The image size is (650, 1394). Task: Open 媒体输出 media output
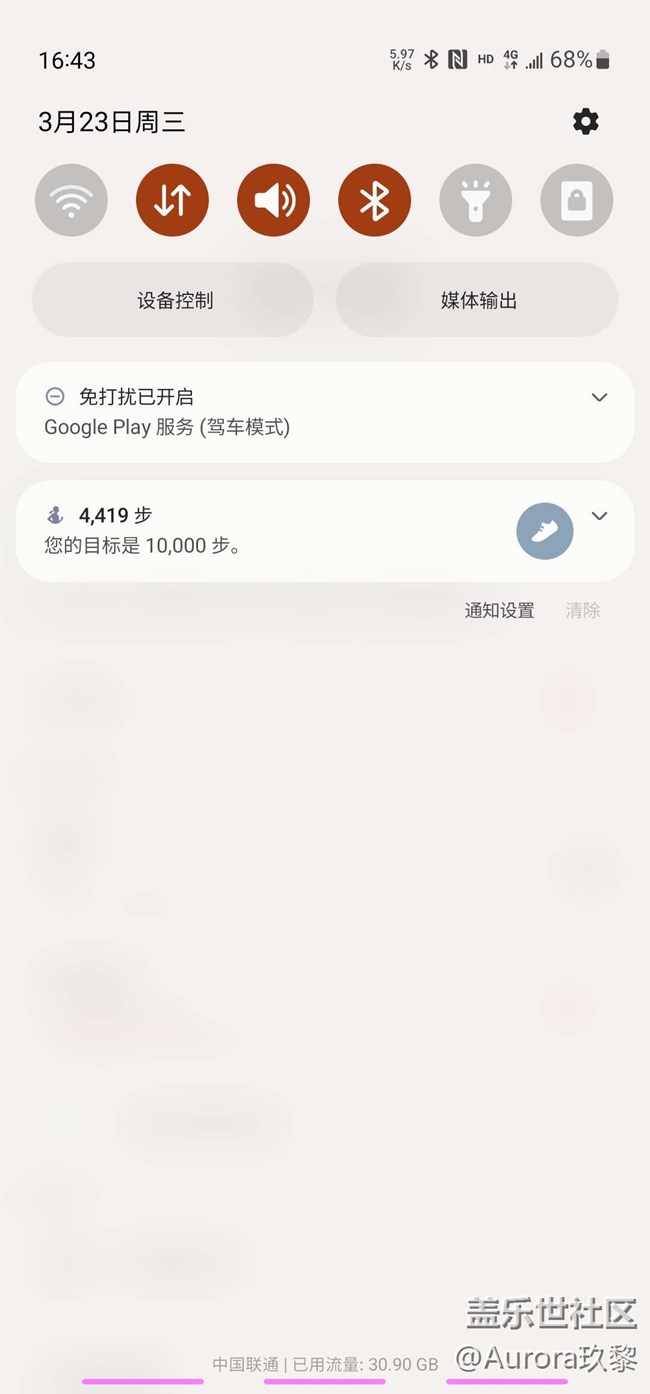point(477,300)
